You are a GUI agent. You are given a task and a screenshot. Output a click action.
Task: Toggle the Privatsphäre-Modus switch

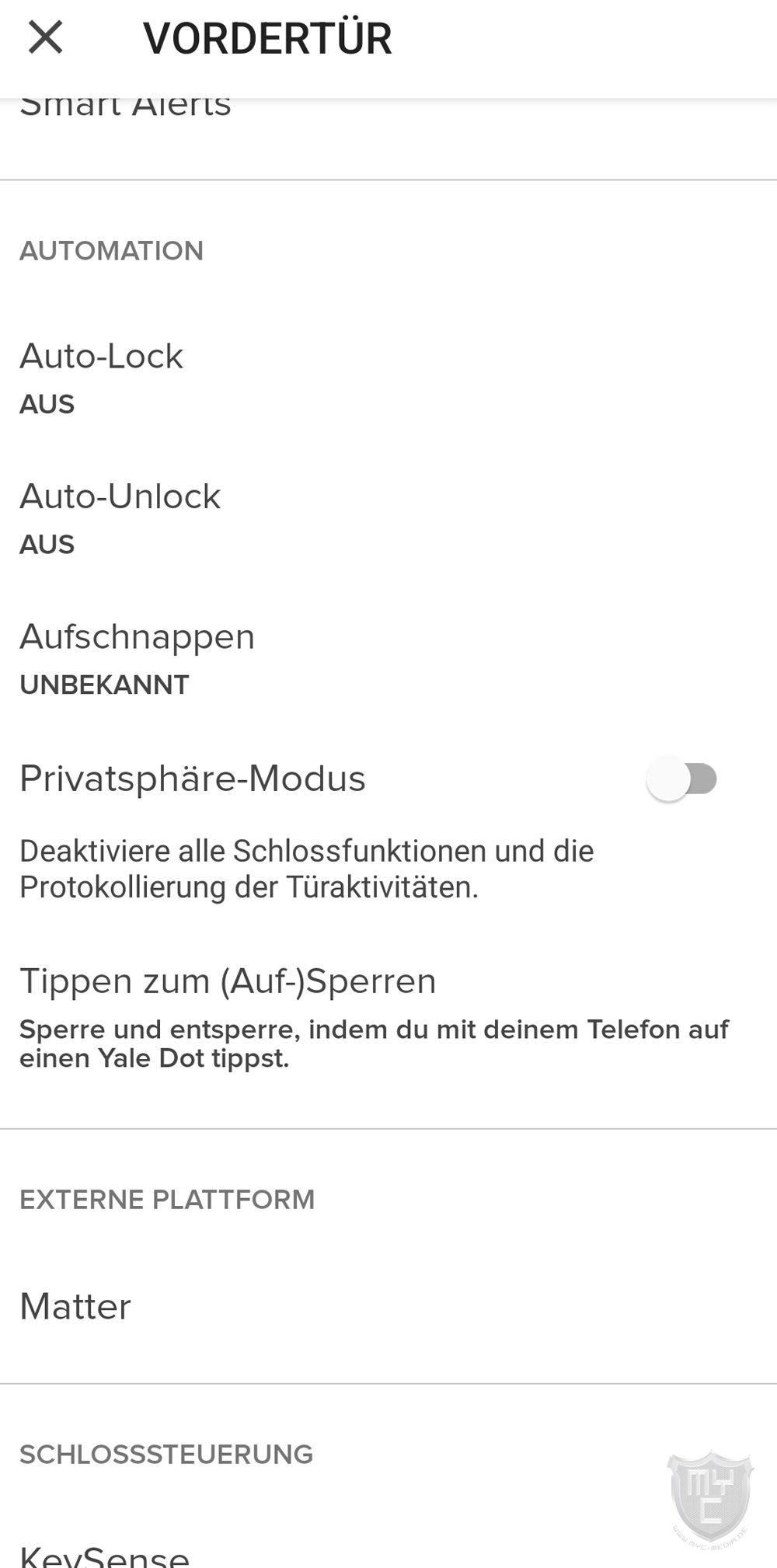682,779
